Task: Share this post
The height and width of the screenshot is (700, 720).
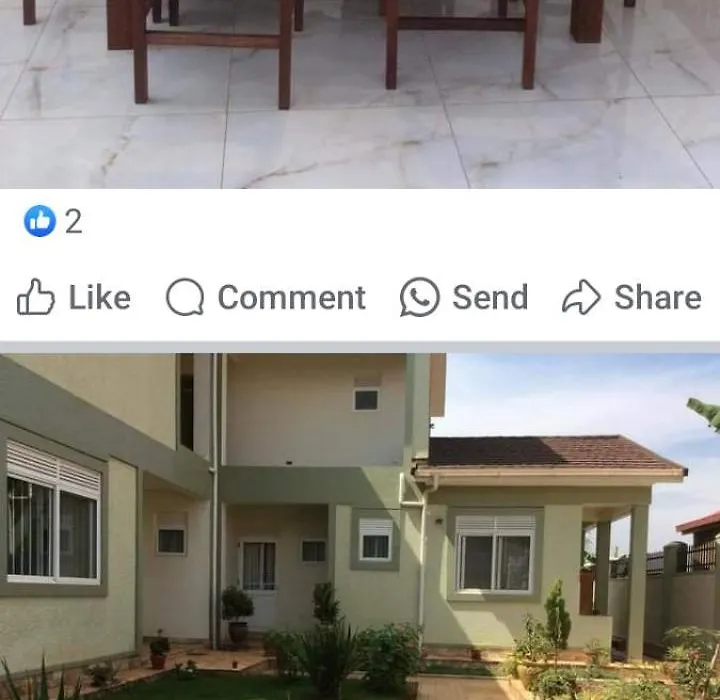Action: [631, 297]
